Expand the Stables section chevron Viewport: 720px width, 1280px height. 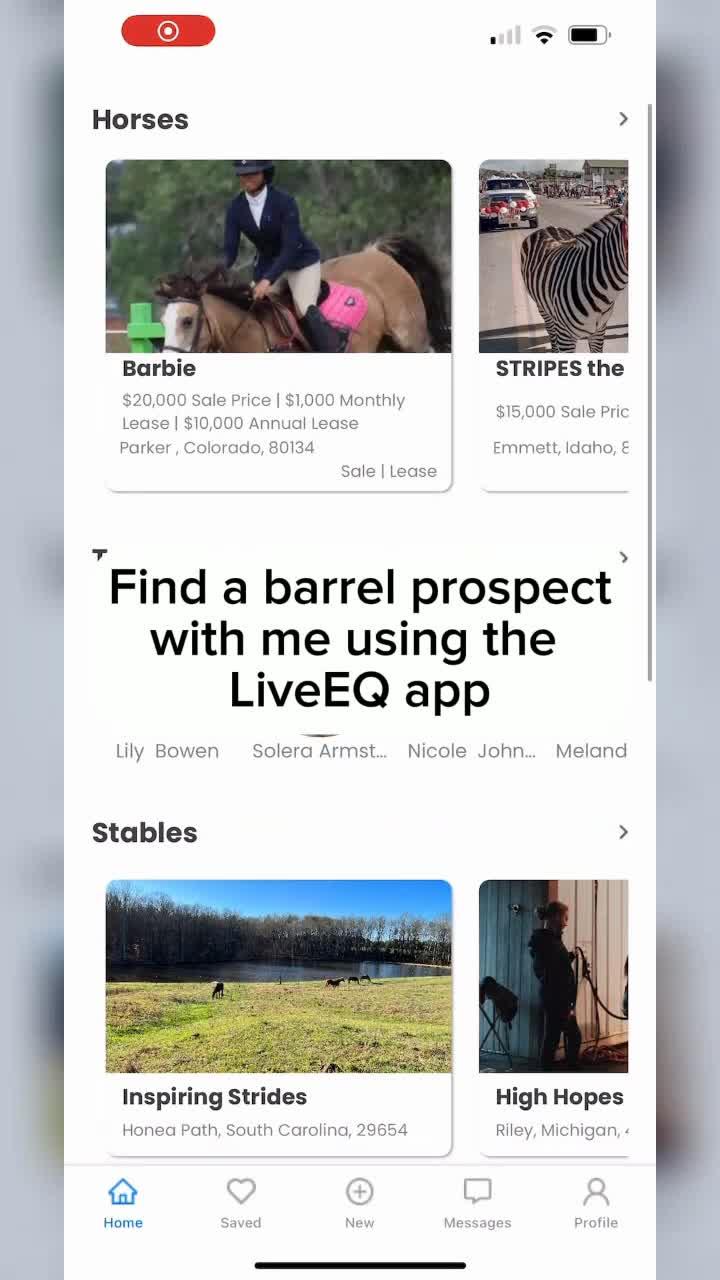coord(623,832)
